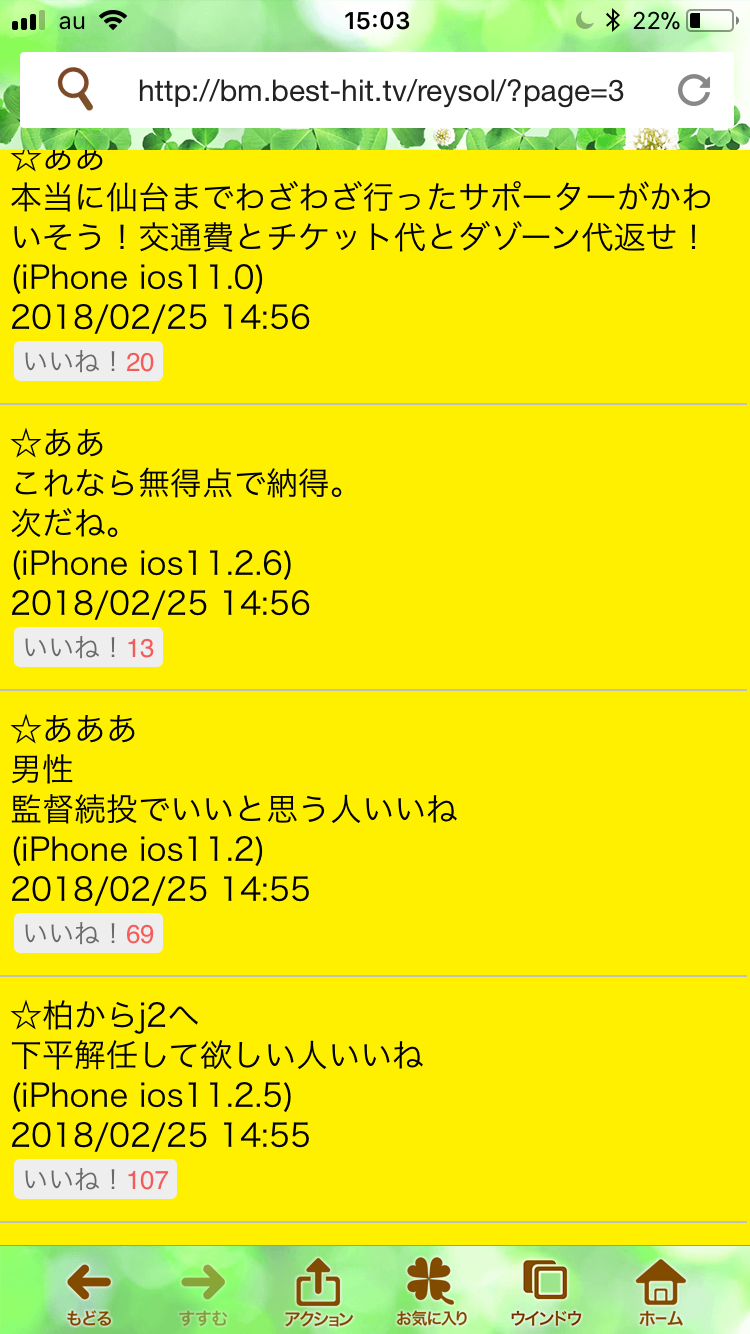Open お気に入り favorites
The width and height of the screenshot is (750, 1334).
(431, 1292)
